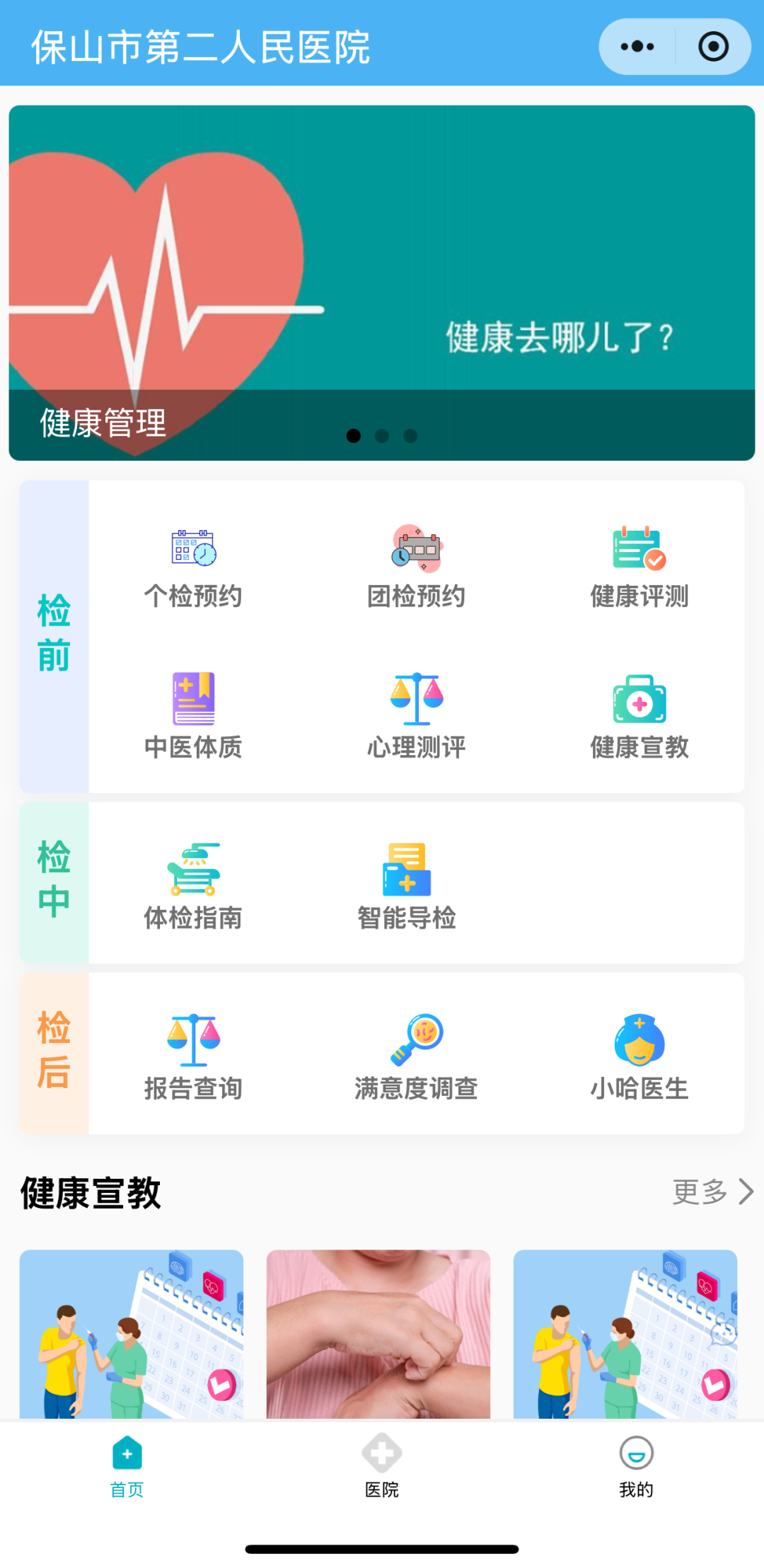Open 智能导检 smart guidance
764x1568 pixels.
(407, 886)
